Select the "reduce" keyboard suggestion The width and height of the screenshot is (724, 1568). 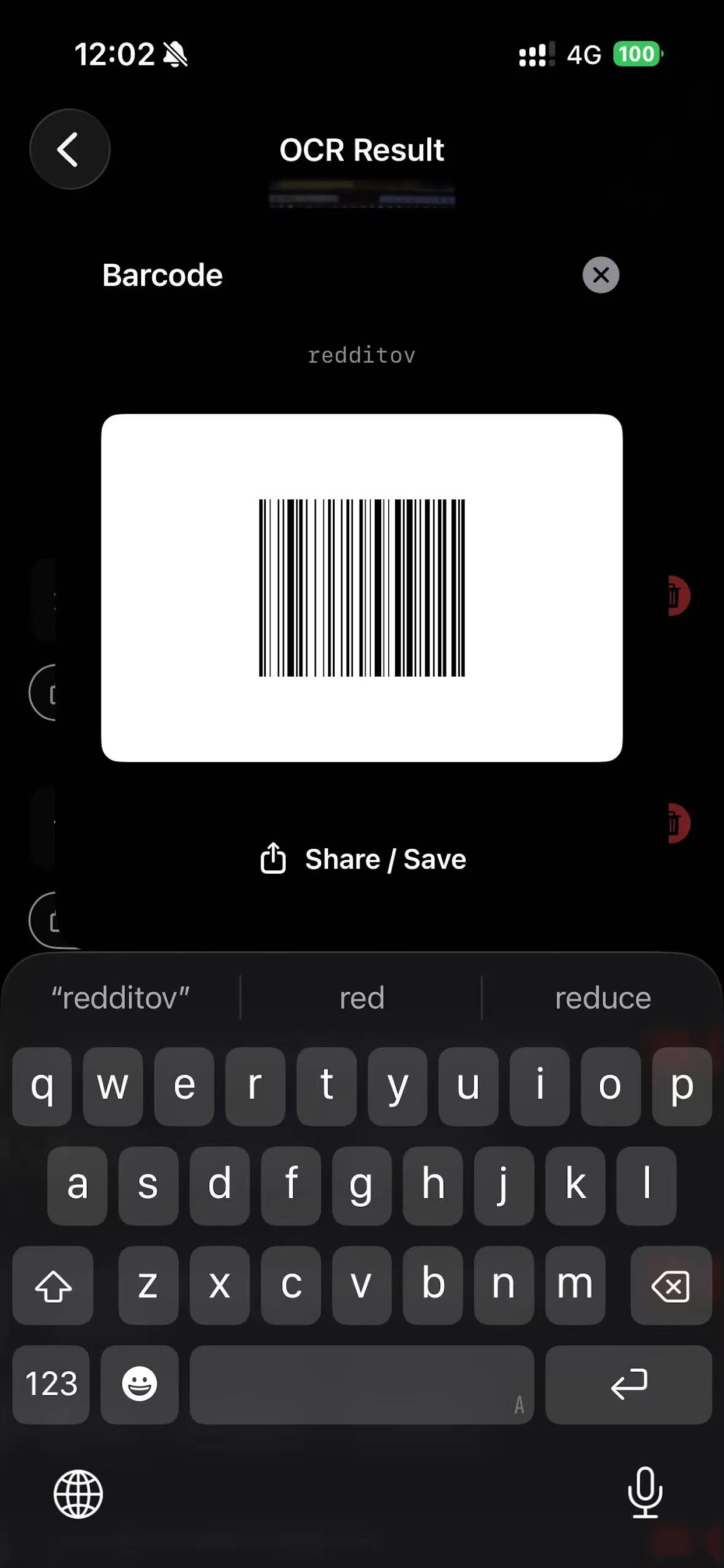[x=602, y=997]
